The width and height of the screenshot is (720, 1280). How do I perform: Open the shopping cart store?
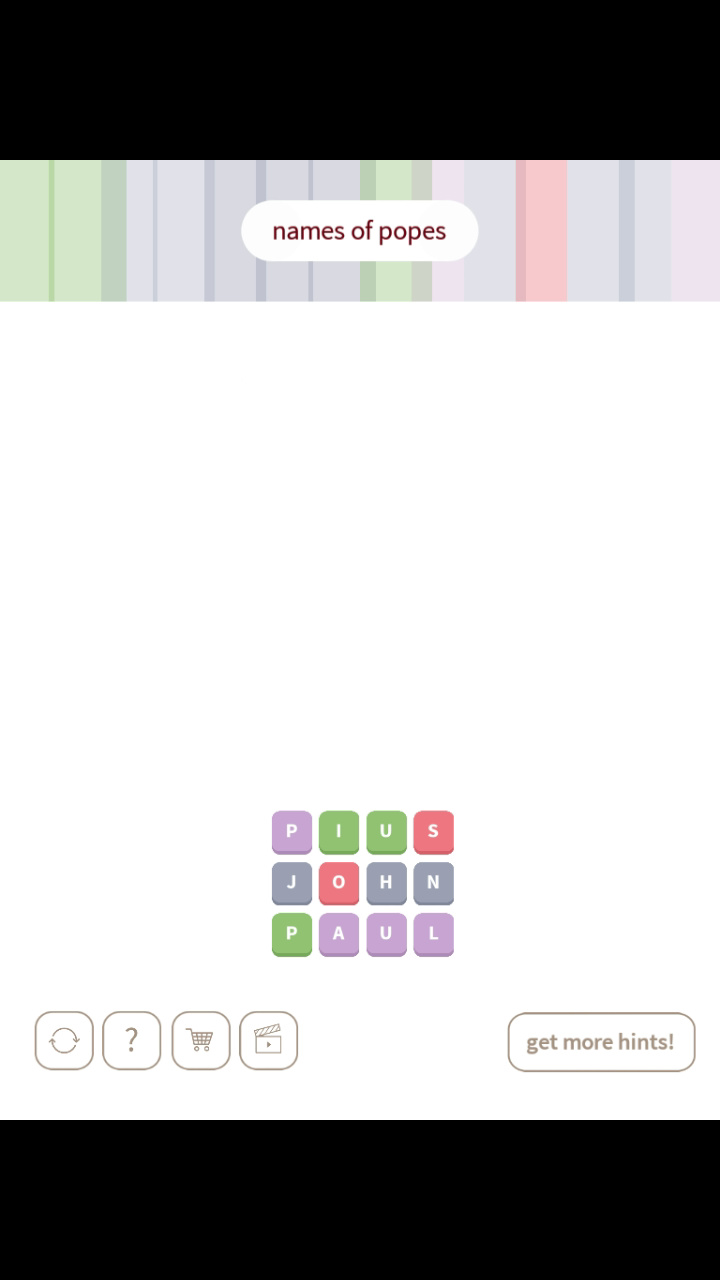(200, 1041)
